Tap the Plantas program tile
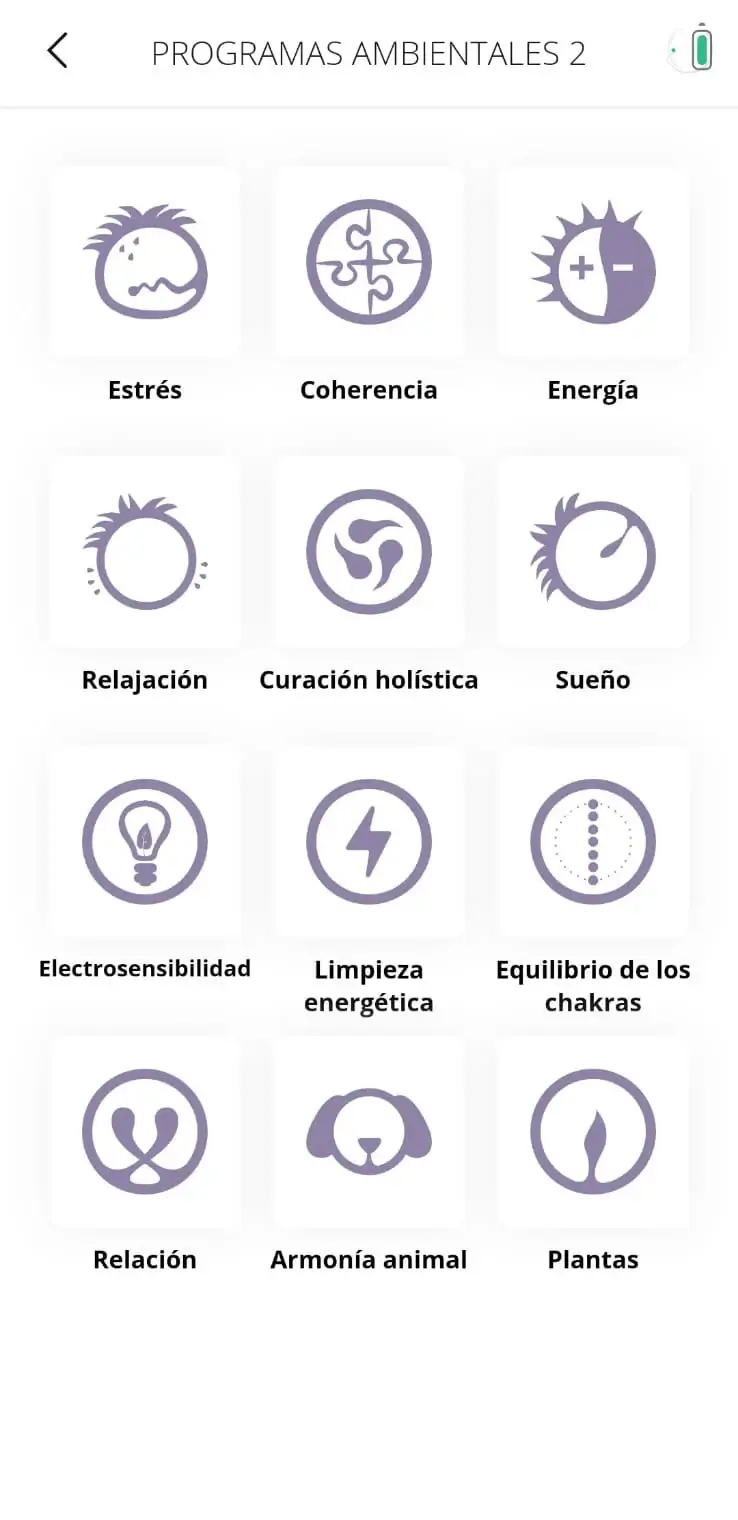738x1520 pixels. (x=593, y=1132)
